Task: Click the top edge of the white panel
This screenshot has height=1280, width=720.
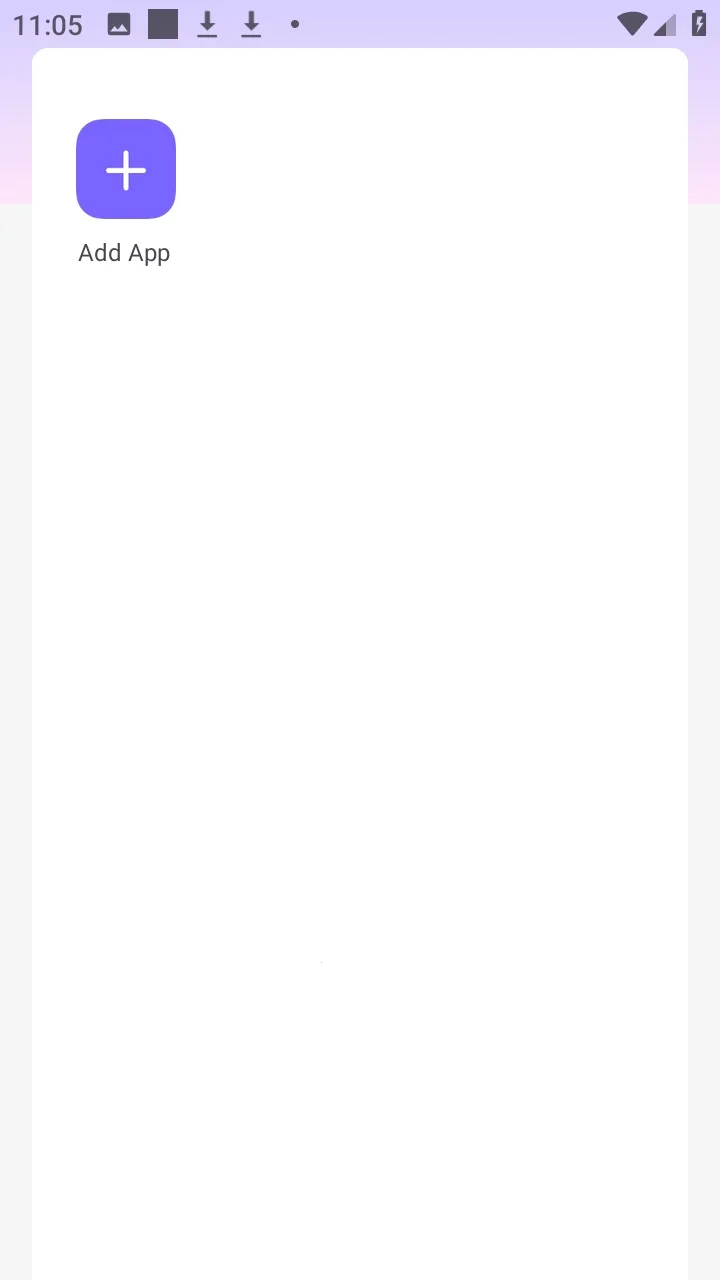Action: tap(360, 57)
